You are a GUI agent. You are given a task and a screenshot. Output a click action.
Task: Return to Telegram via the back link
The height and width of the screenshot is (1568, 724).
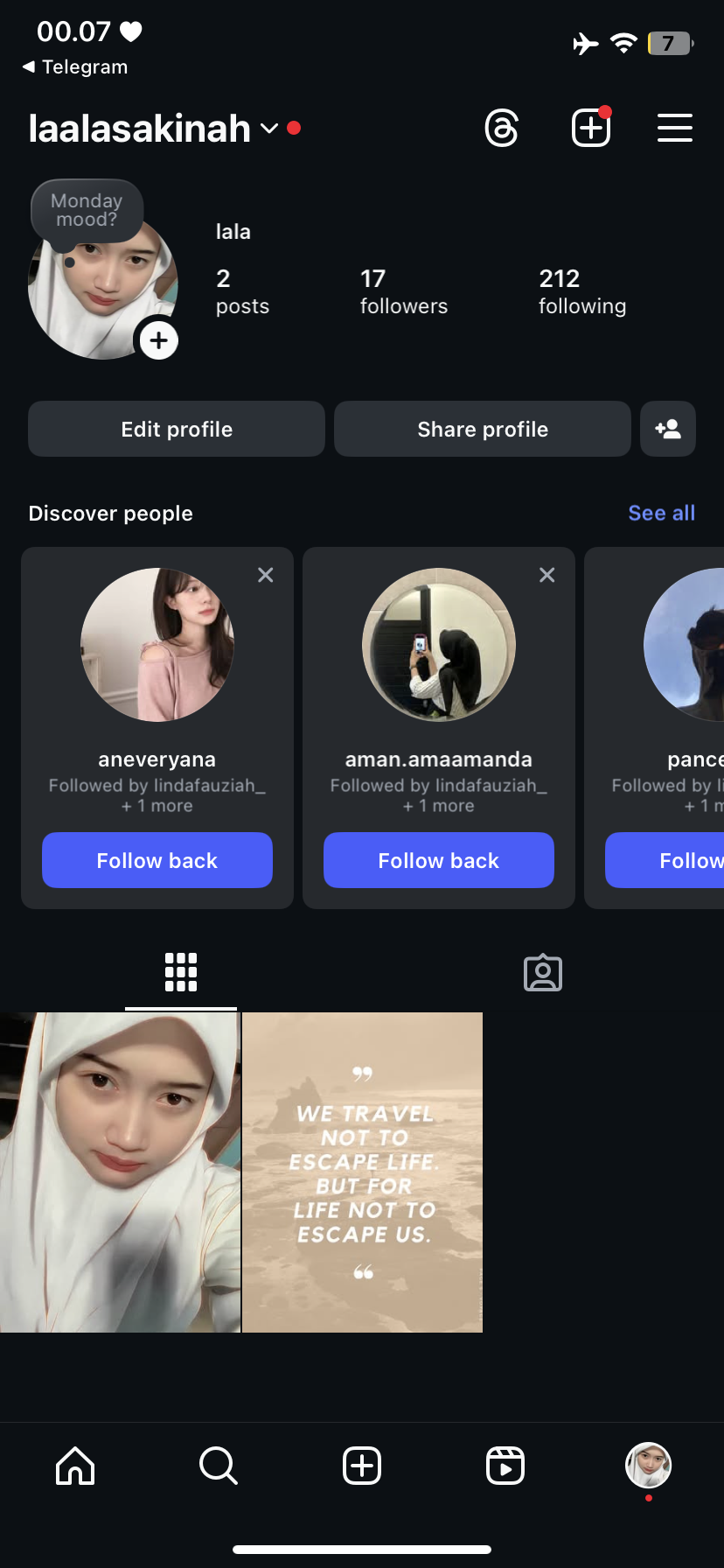coord(75,67)
